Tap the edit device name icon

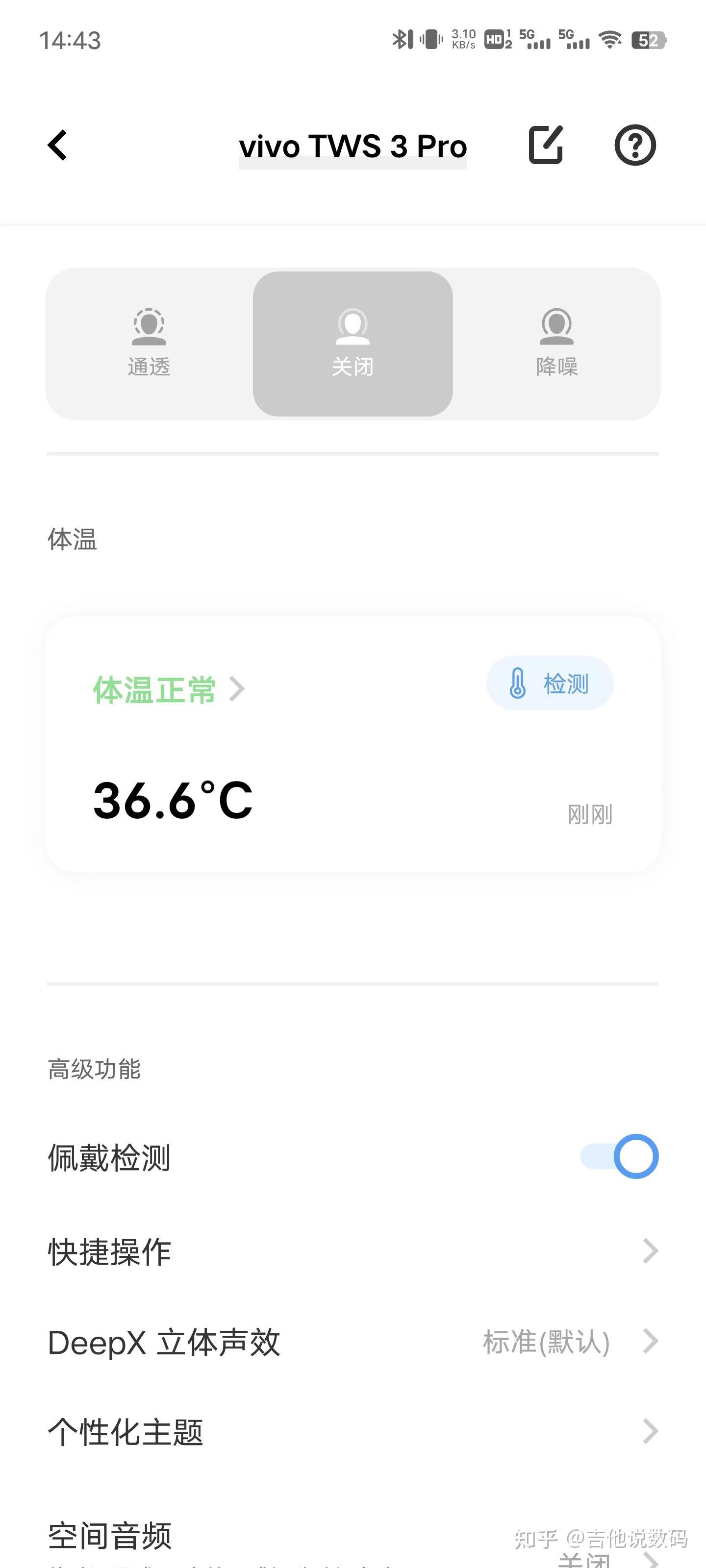coord(545,146)
